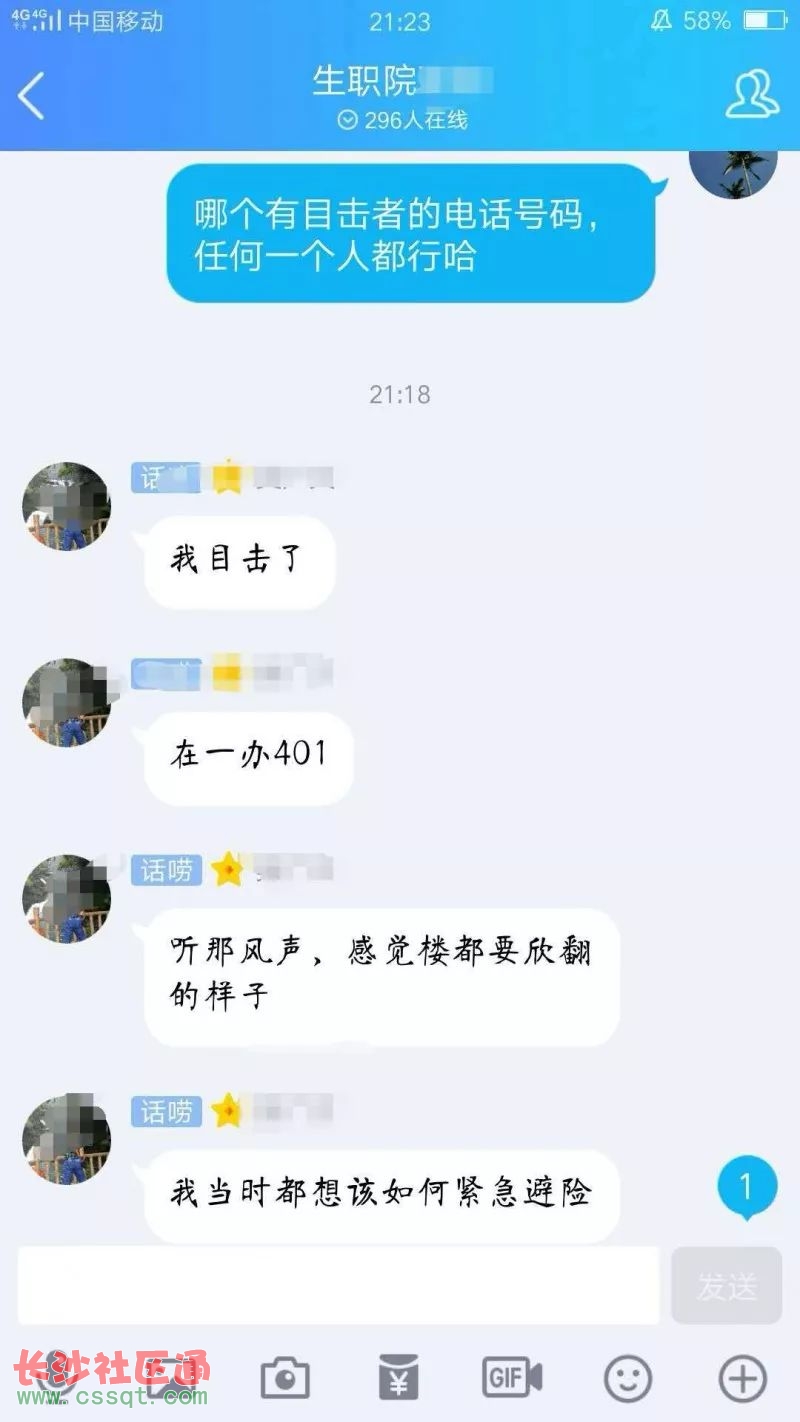The image size is (800, 1422).
Task: Open avatar of sender of 我目击了
Action: pyautogui.click(x=66, y=506)
